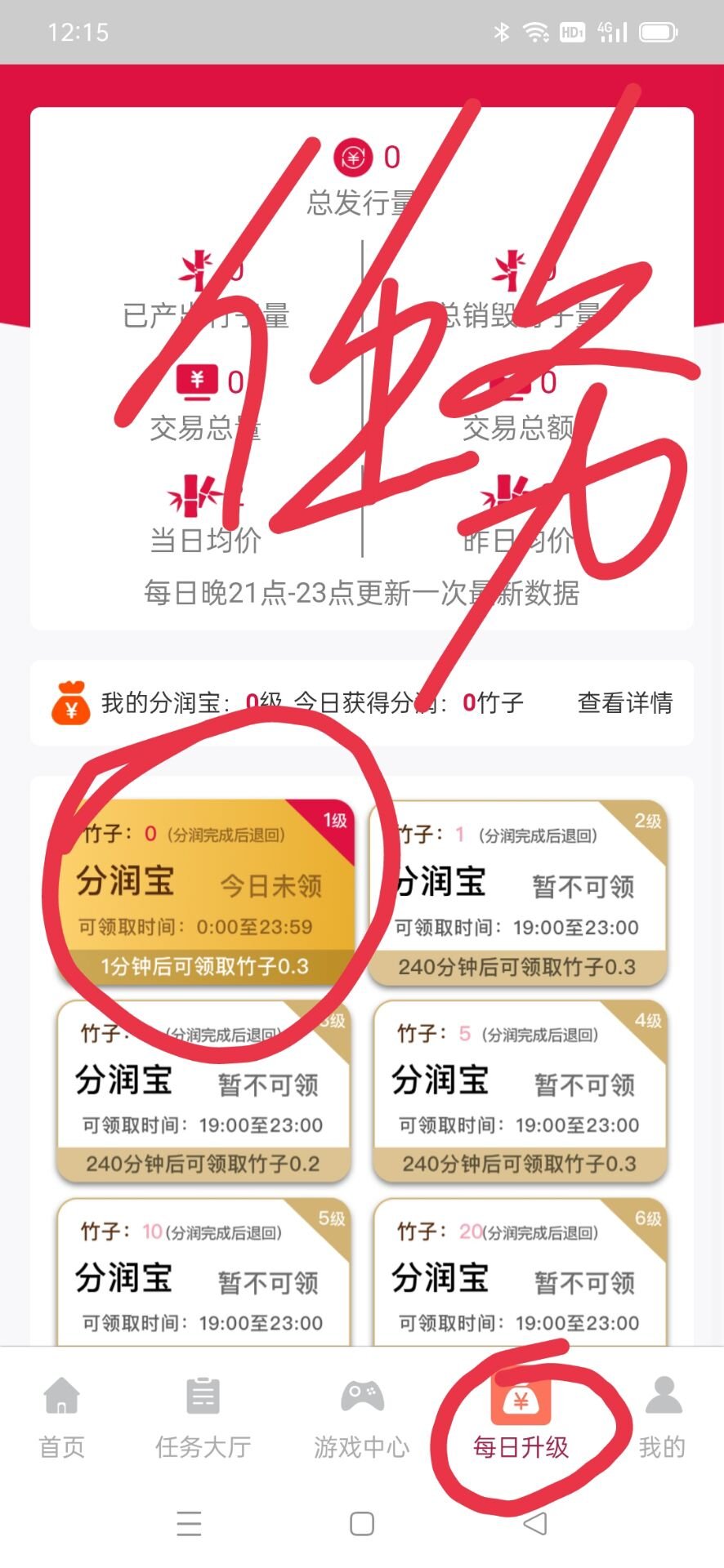Switch to the 首页 tab
This screenshot has width=724, height=1568.
click(62, 1419)
